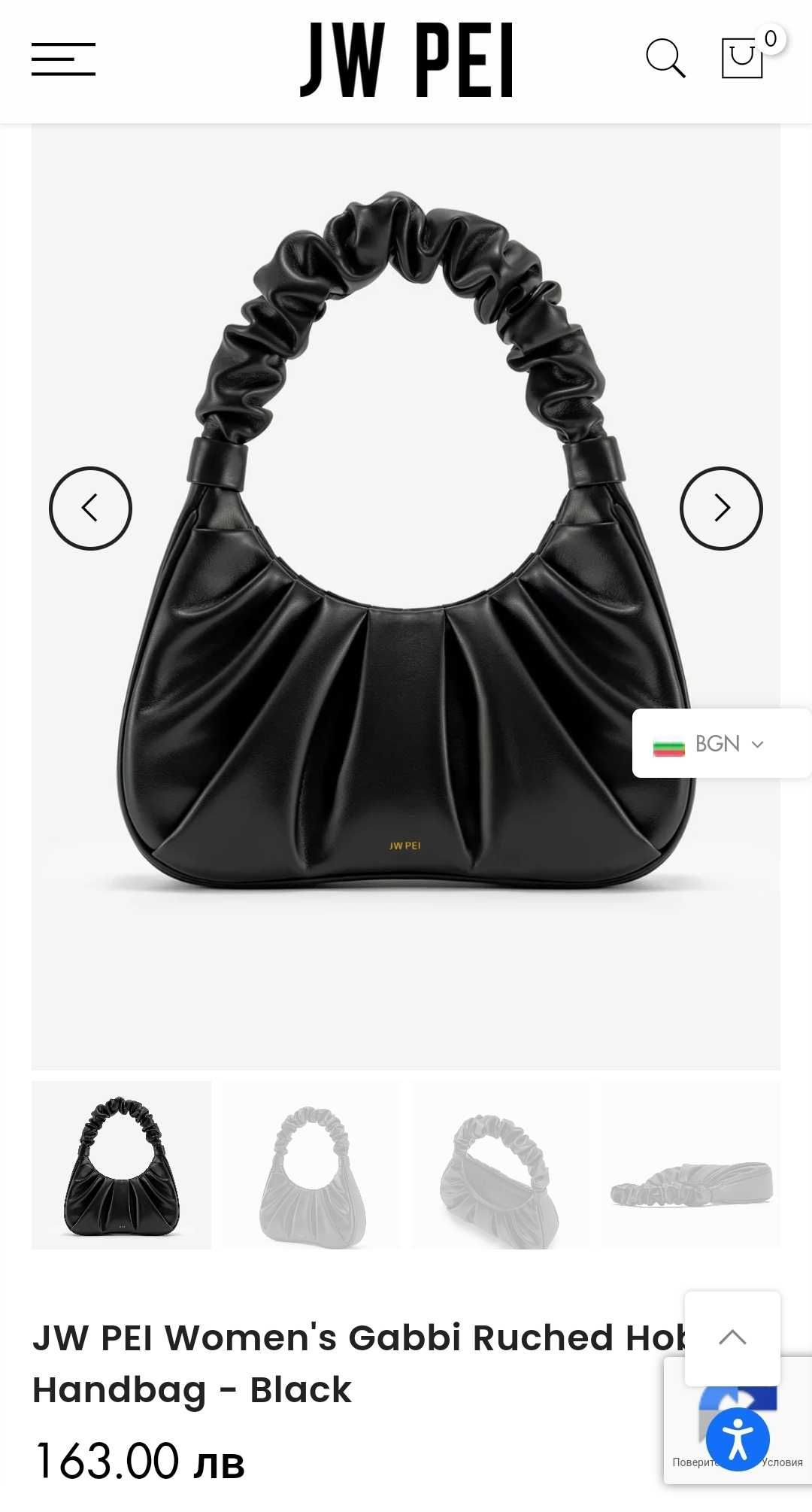812x1512 pixels.
Task: Select the fourth flat bag thumbnail
Action: [691, 1165]
